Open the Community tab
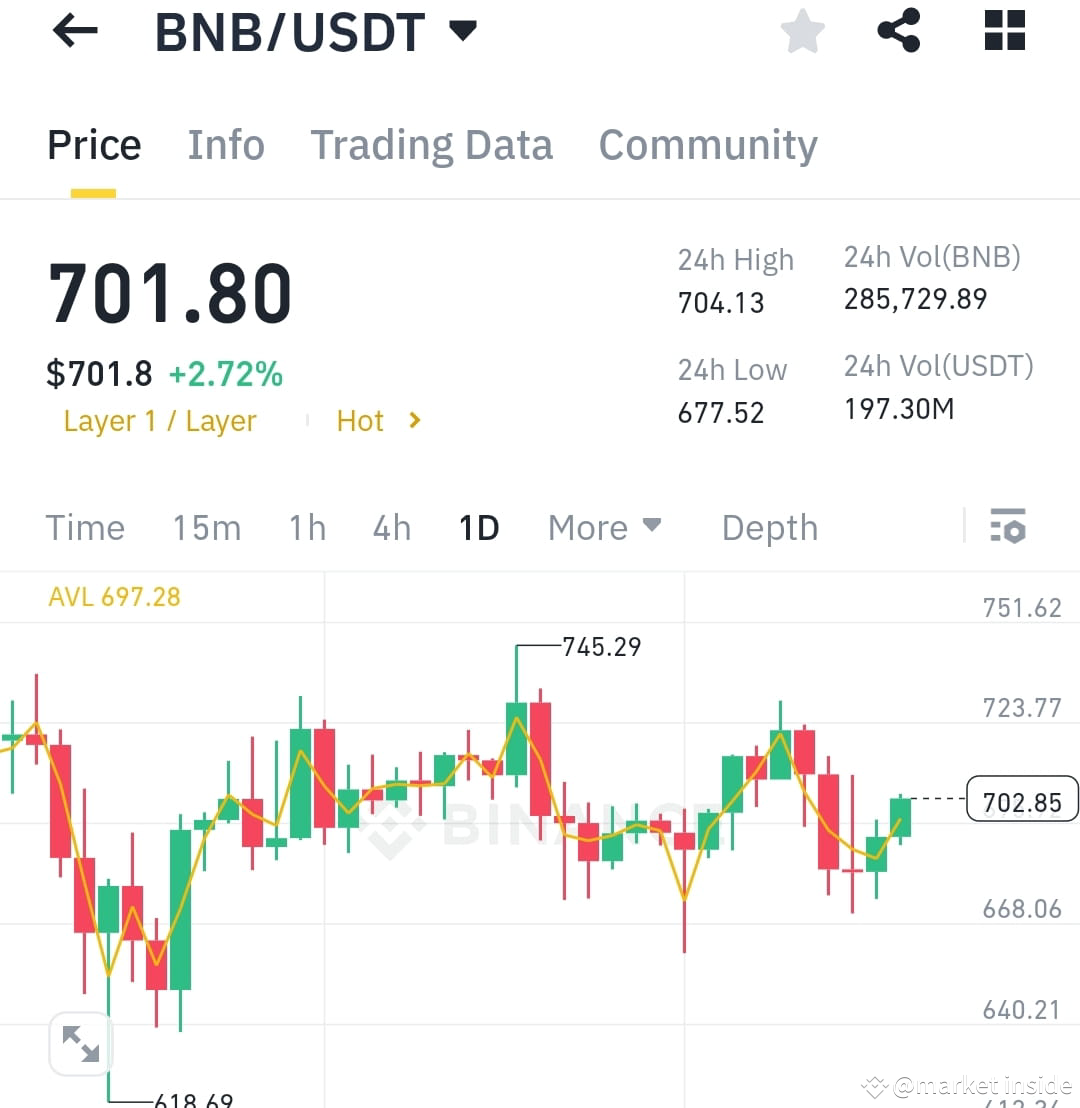Screen dimensions: 1080x1108 707,145
